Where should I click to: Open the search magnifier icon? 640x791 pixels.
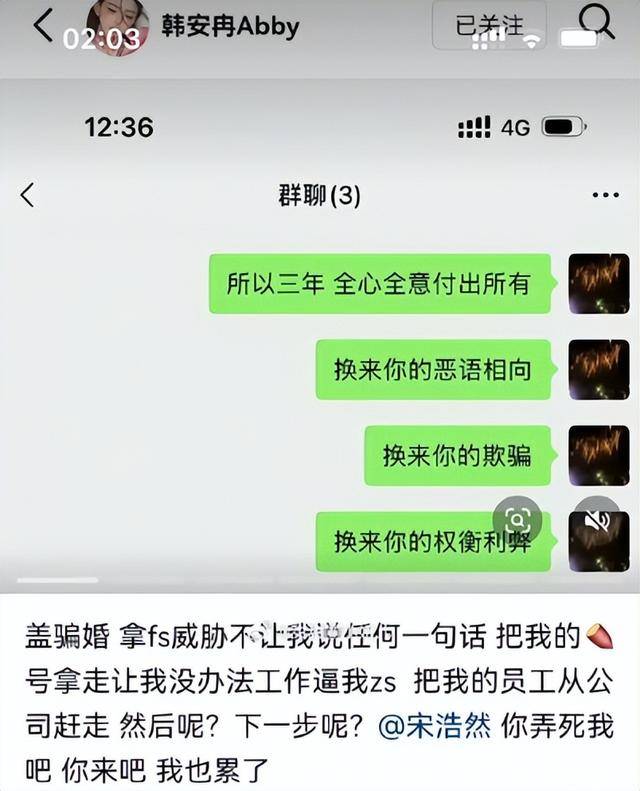[596, 22]
